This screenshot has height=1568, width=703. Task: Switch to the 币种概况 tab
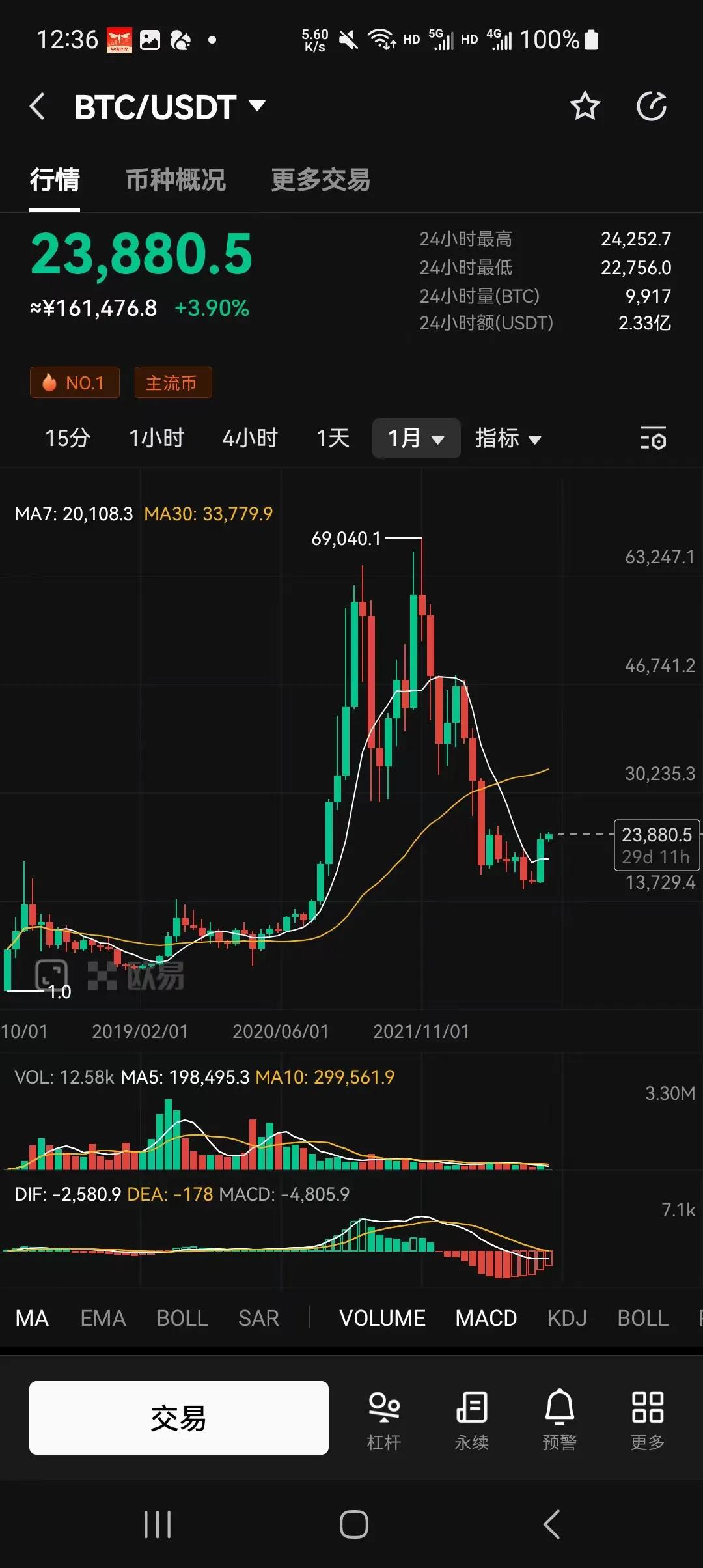[176, 180]
